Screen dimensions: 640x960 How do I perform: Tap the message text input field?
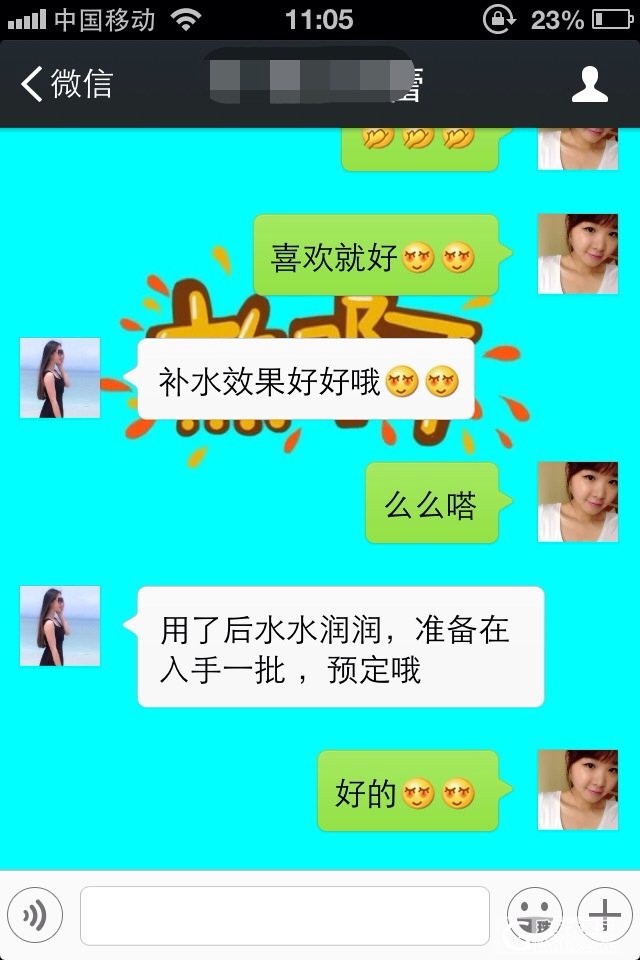(284, 915)
